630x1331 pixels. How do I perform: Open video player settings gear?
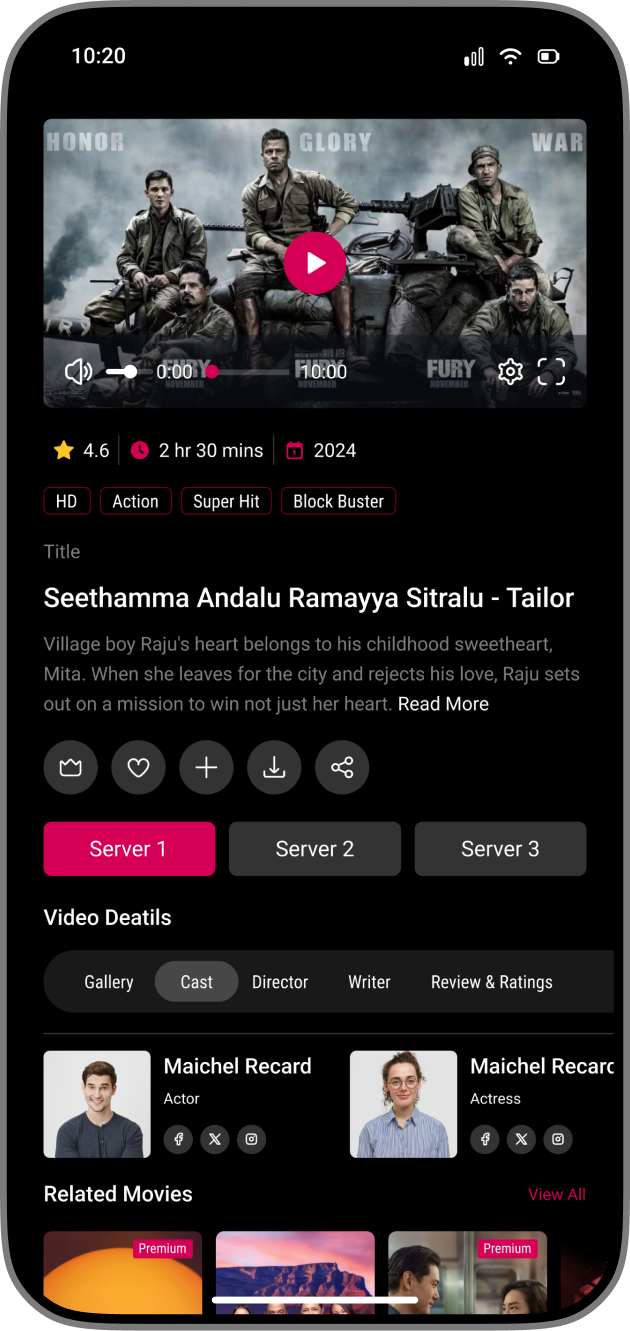(x=510, y=372)
